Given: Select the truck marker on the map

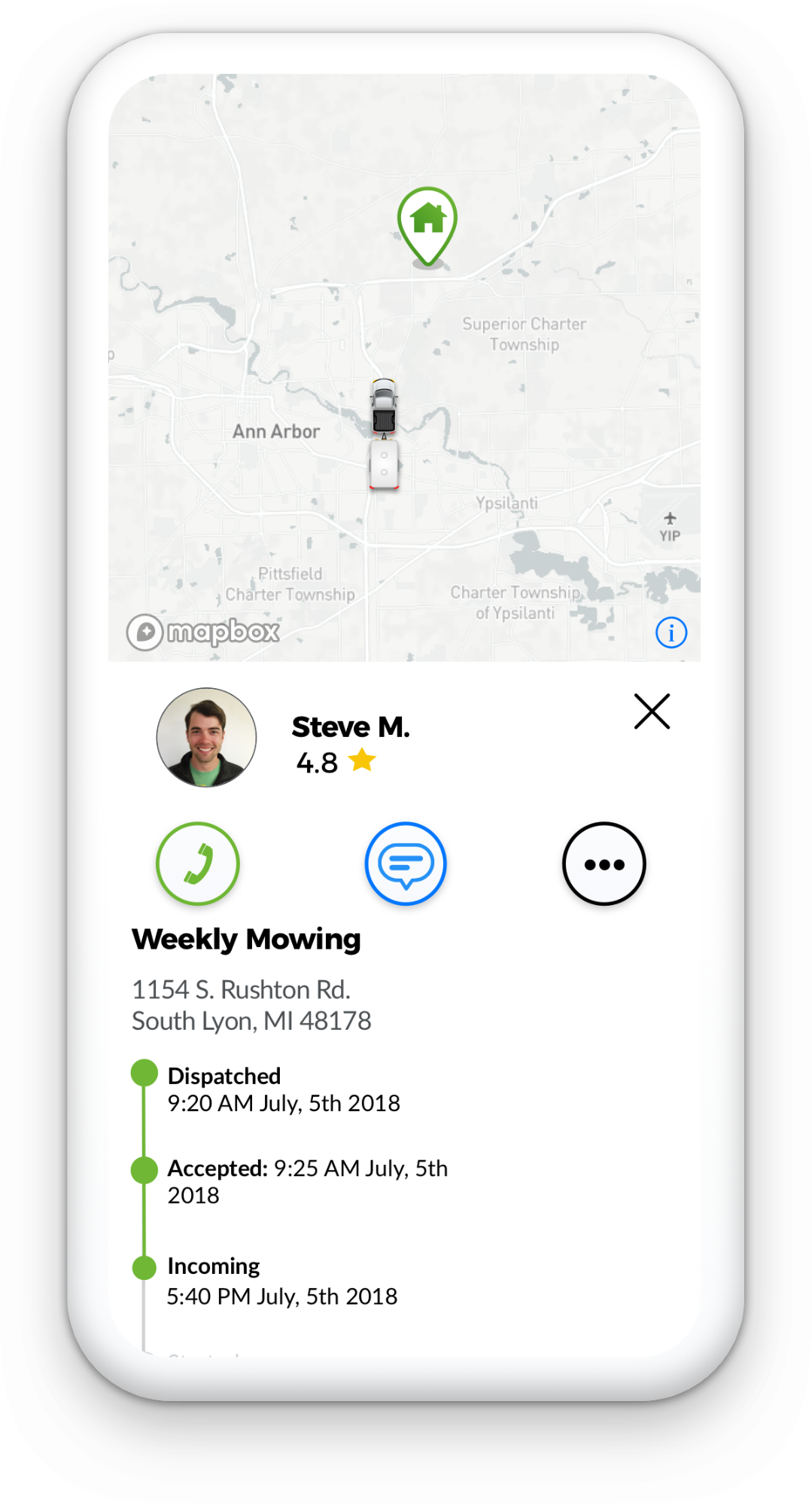Looking at the screenshot, I should point(384,434).
